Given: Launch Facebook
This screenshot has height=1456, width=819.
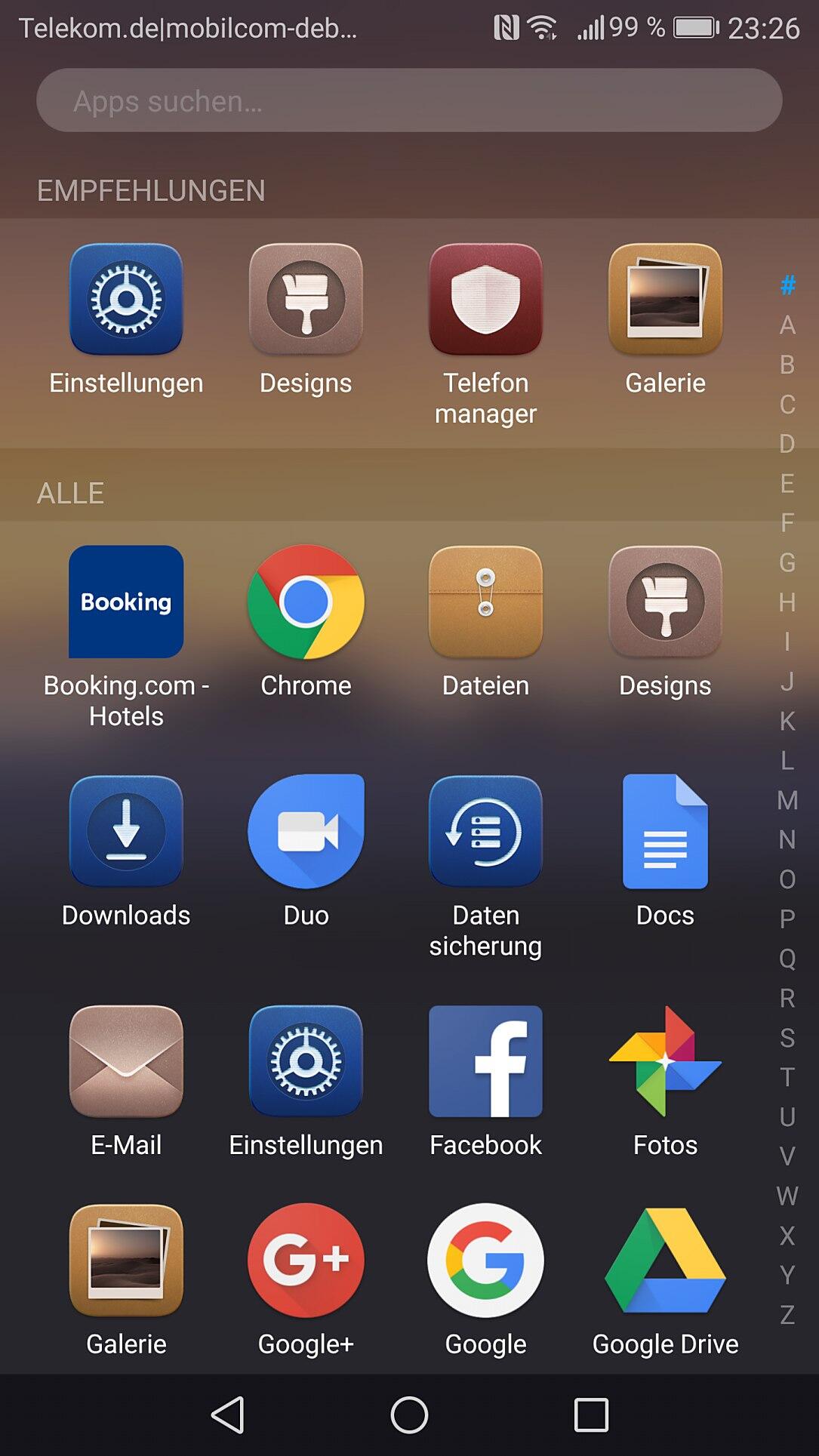Looking at the screenshot, I should pyautogui.click(x=485, y=1060).
